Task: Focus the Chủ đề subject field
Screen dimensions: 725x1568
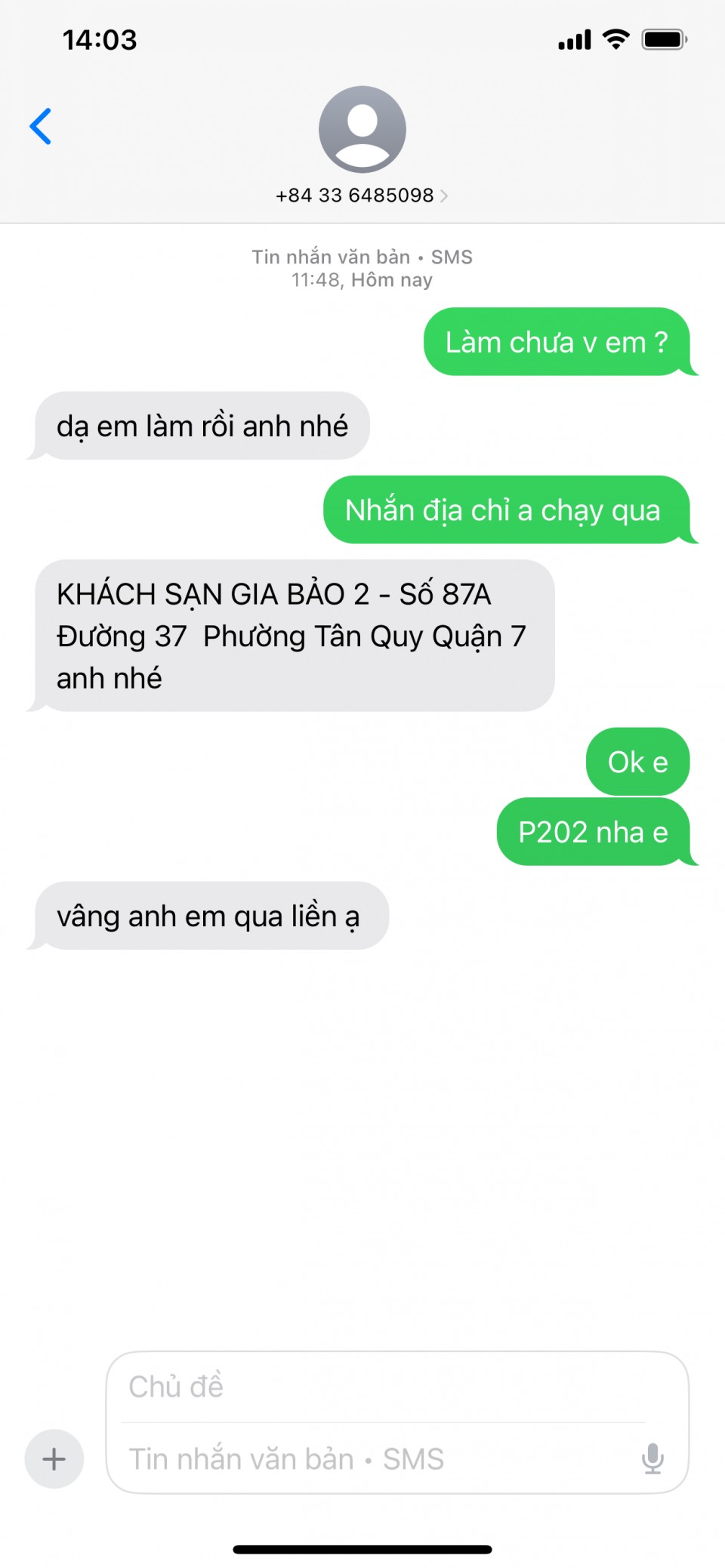Action: tap(385, 1387)
